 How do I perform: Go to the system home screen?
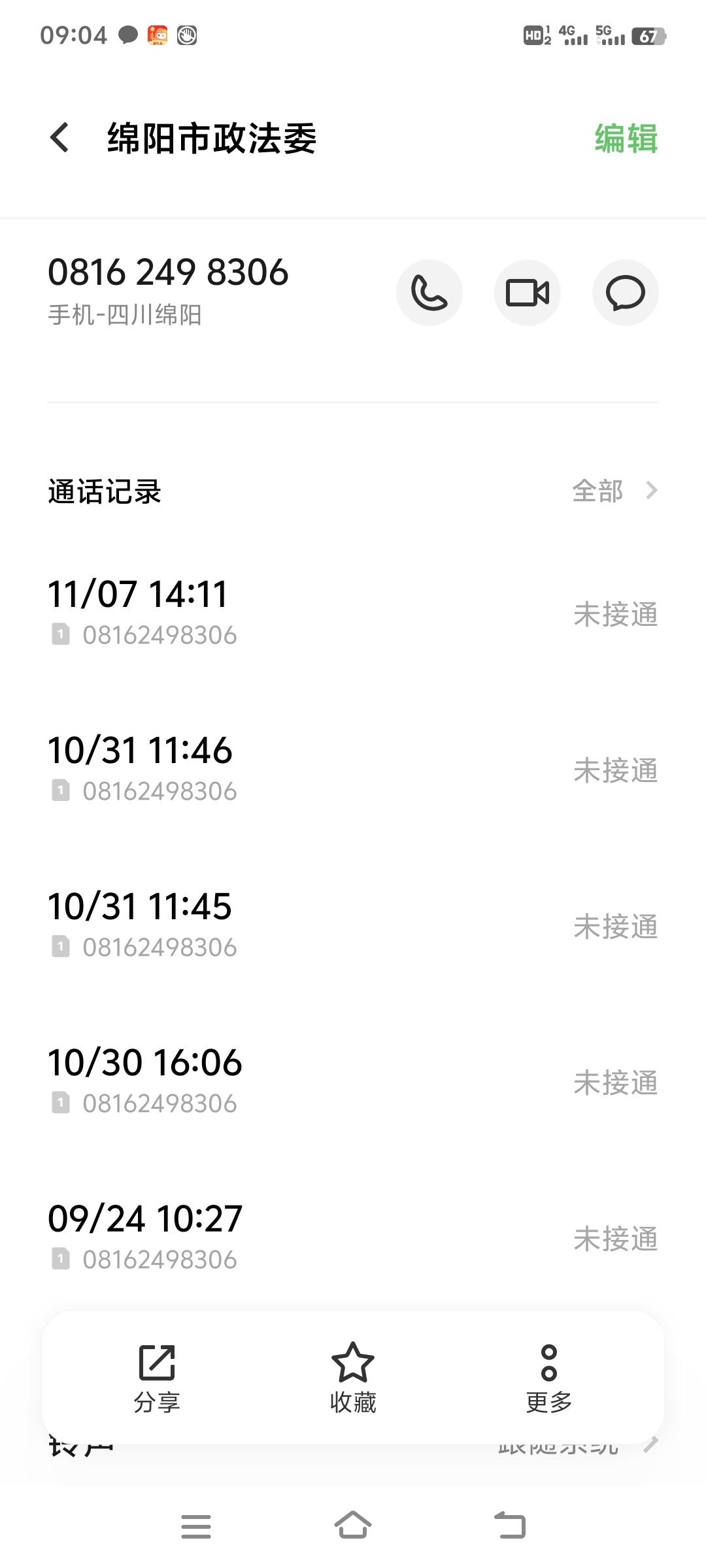[x=353, y=1526]
